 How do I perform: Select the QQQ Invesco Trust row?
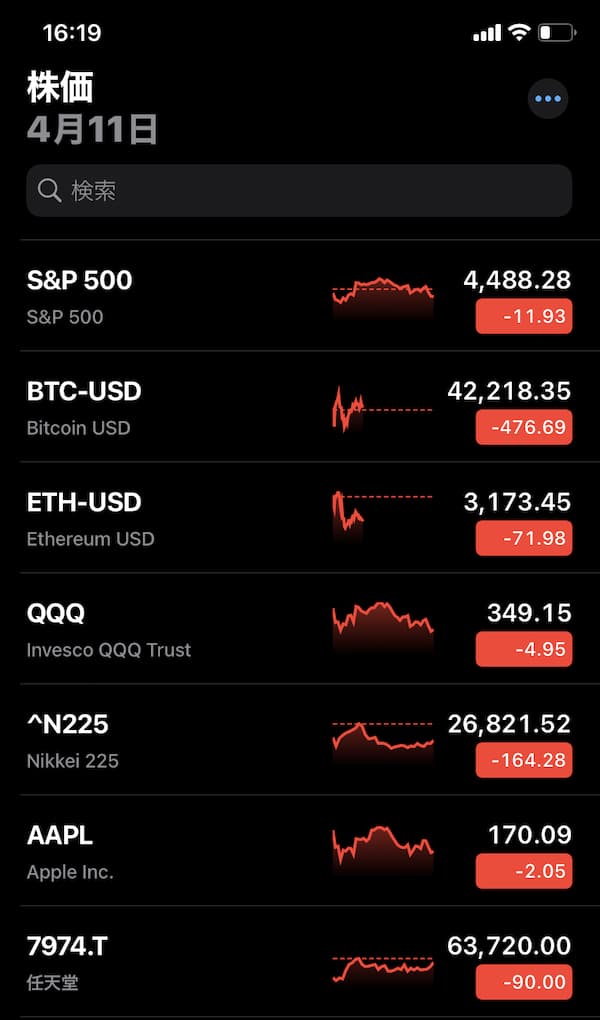[x=299, y=629]
